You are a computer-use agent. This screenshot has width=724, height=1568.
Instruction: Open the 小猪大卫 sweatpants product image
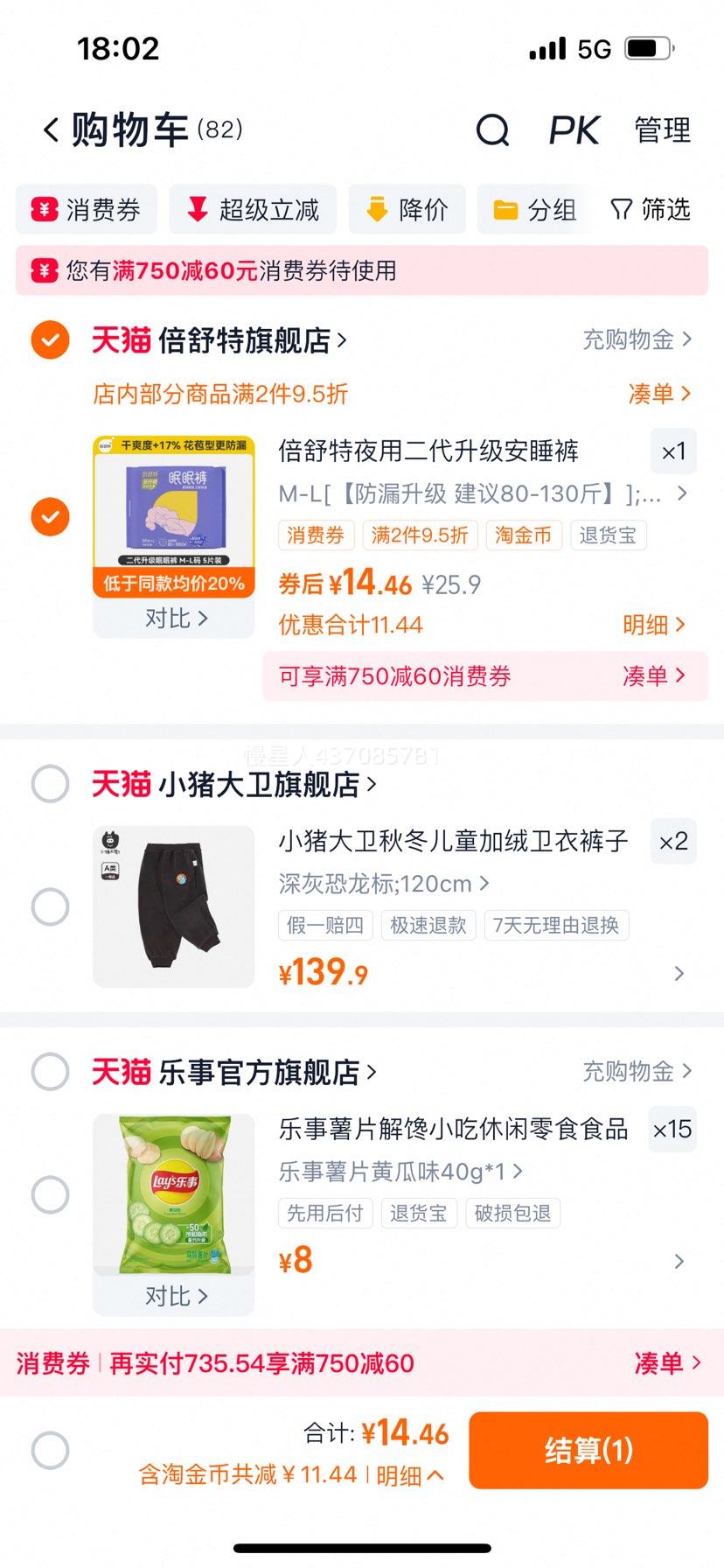point(174,906)
